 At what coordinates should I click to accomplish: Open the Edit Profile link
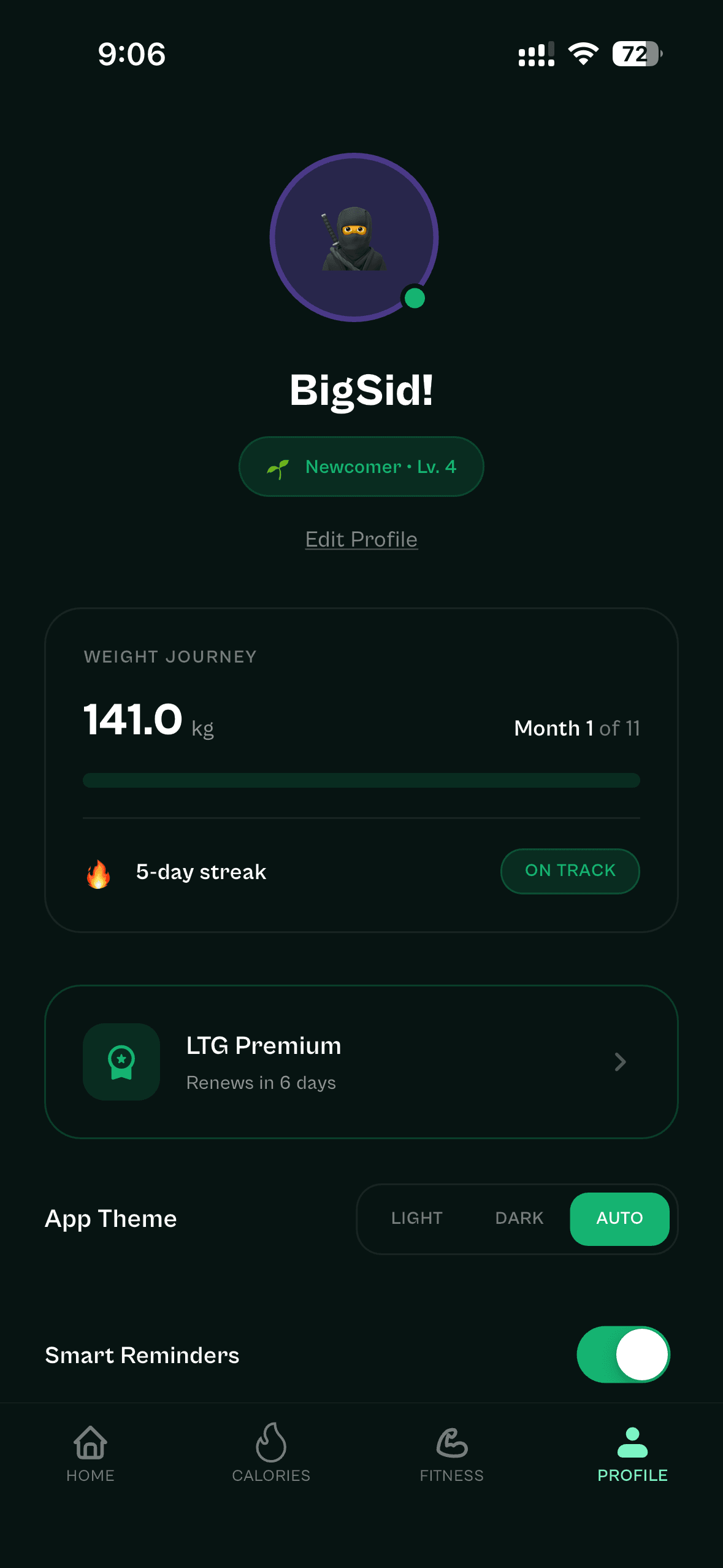[x=361, y=539]
